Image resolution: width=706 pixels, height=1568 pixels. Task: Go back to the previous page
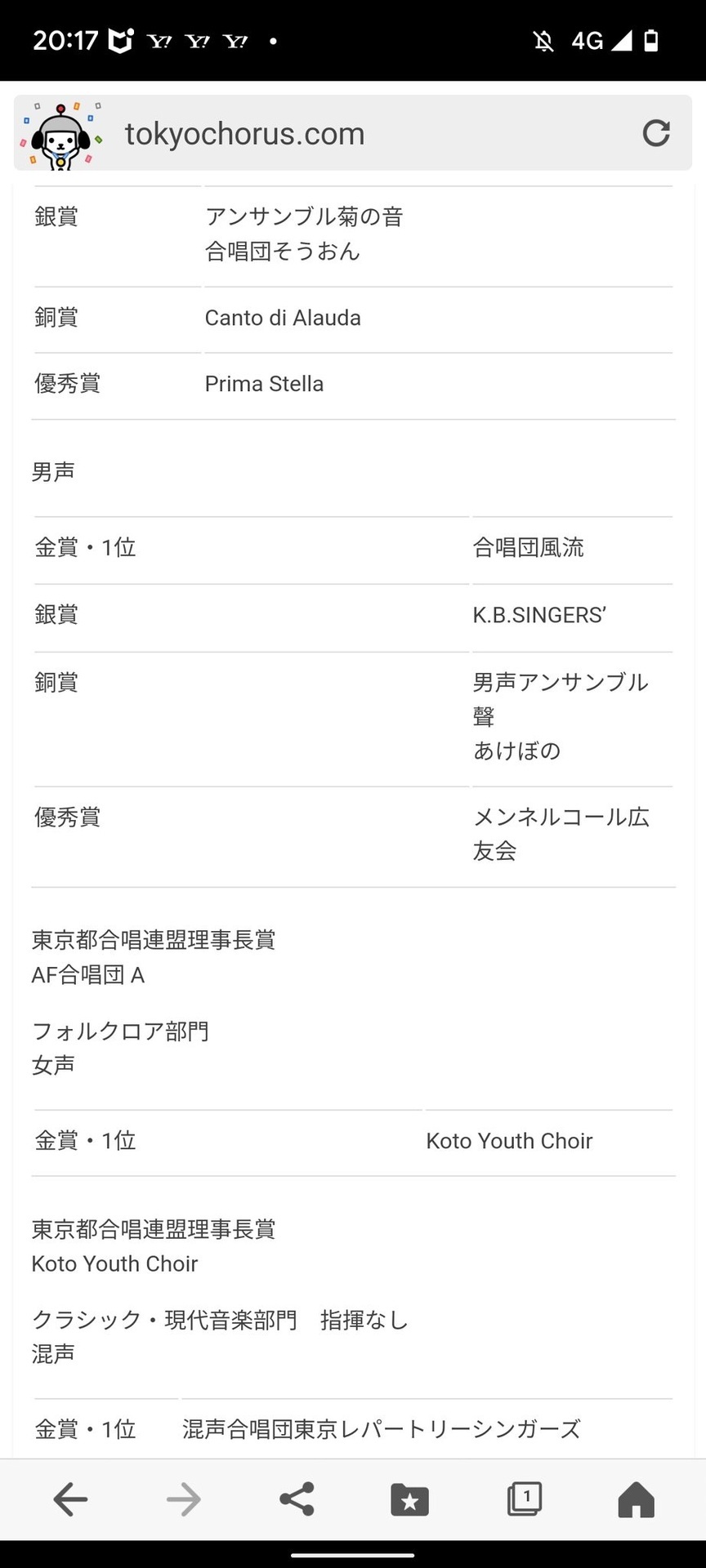70,1499
